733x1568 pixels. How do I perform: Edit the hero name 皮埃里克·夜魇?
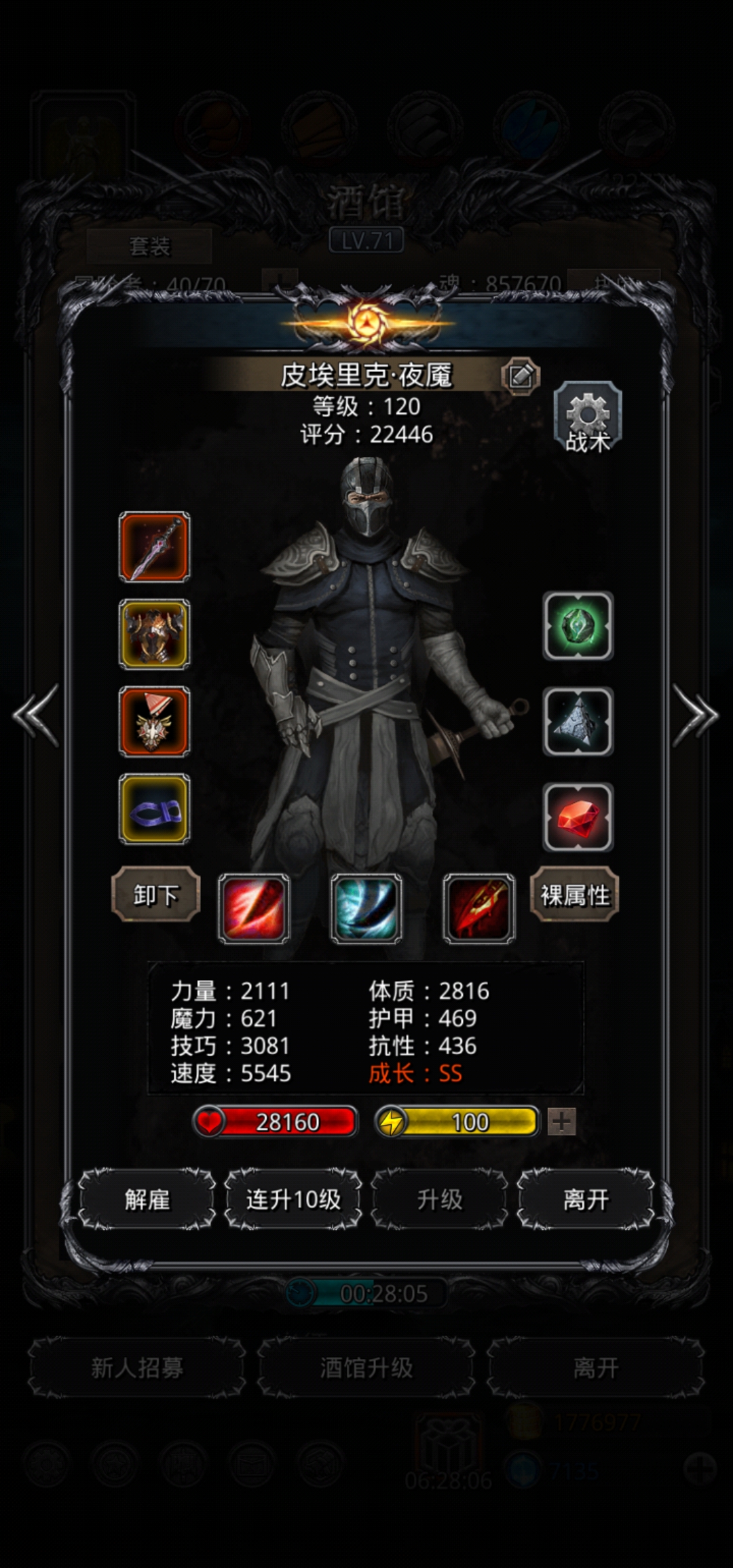520,375
